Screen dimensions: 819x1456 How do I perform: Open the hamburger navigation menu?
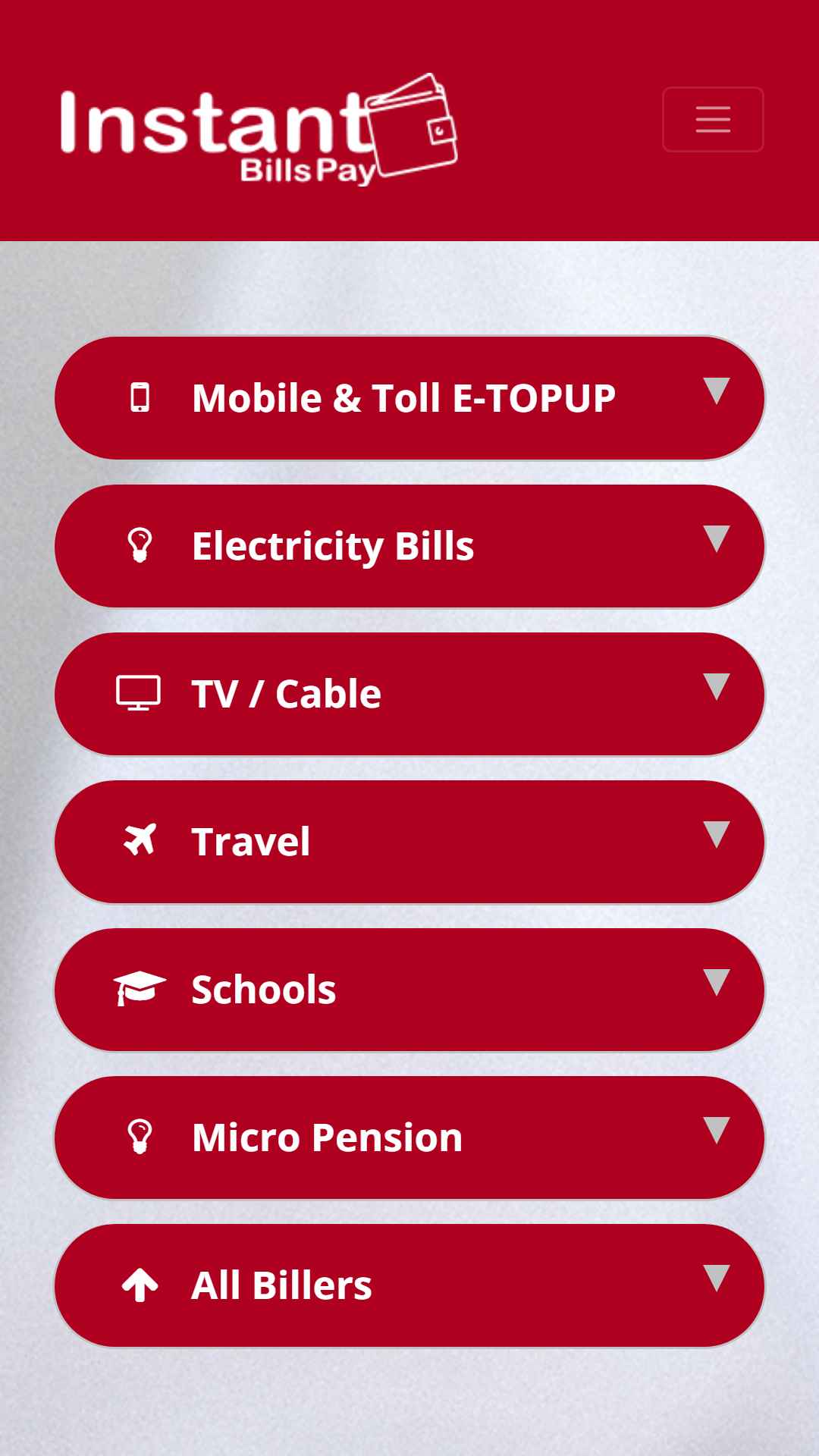[x=713, y=120]
